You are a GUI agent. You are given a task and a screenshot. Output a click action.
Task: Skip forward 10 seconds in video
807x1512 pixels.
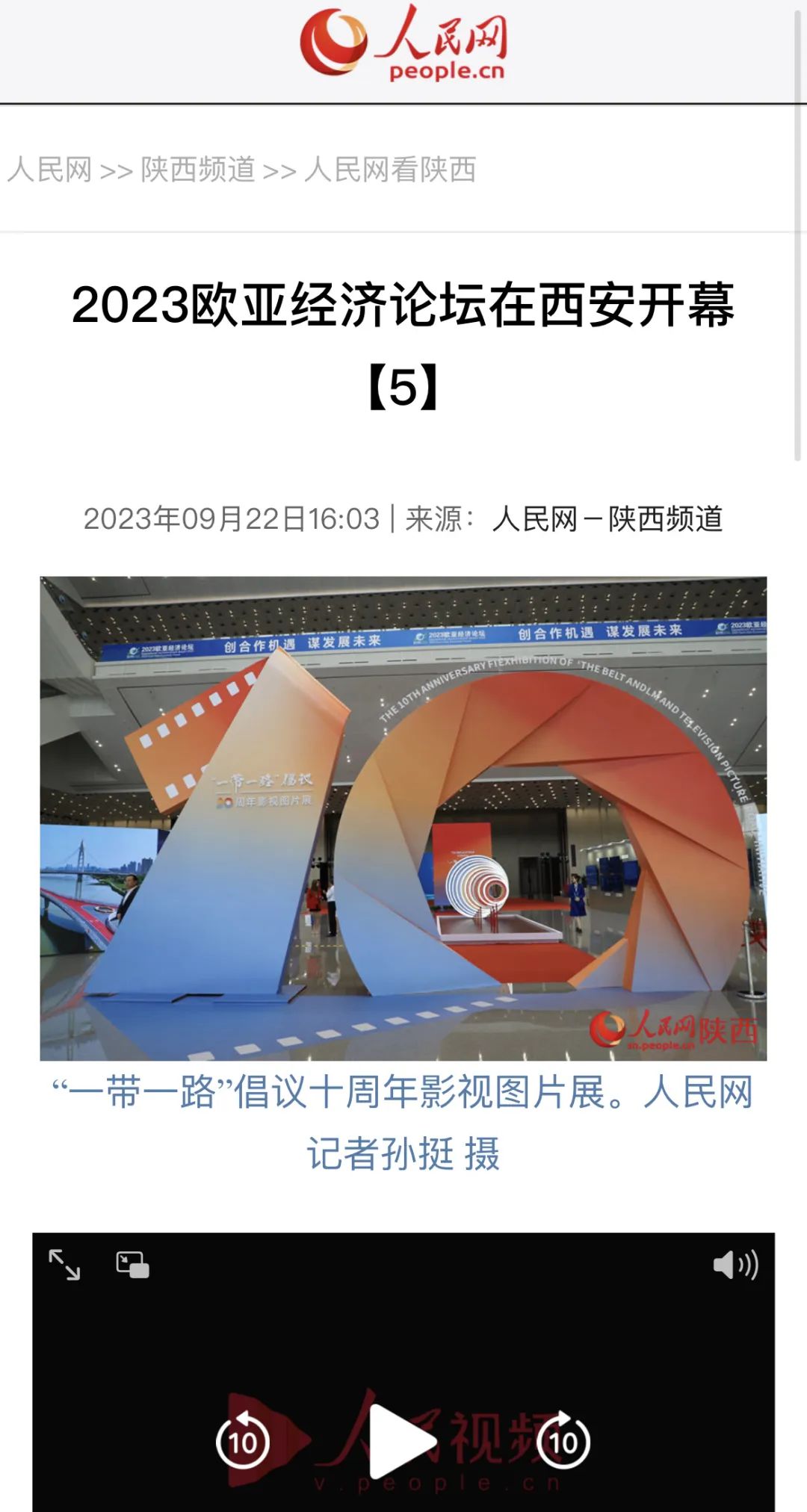[563, 1441]
